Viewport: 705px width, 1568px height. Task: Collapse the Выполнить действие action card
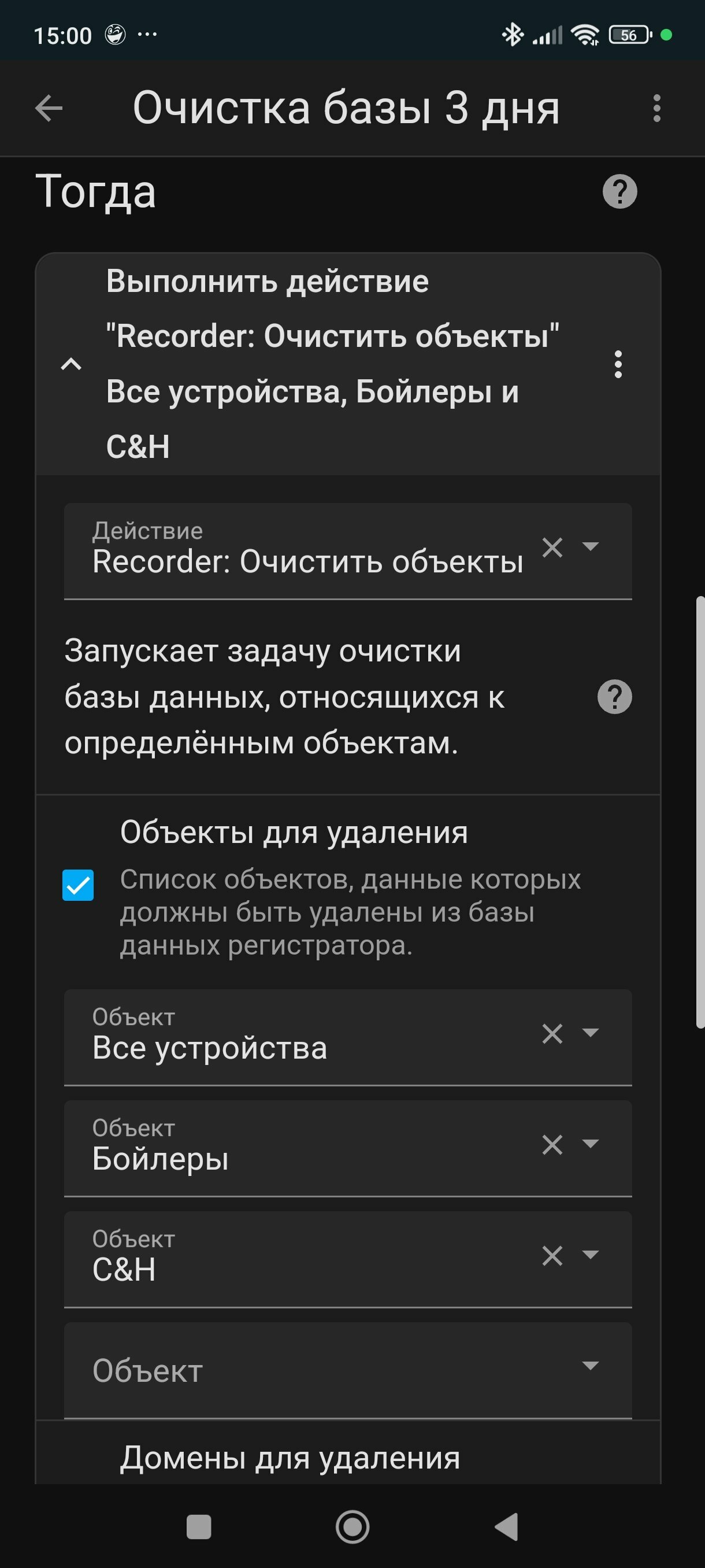(x=71, y=364)
